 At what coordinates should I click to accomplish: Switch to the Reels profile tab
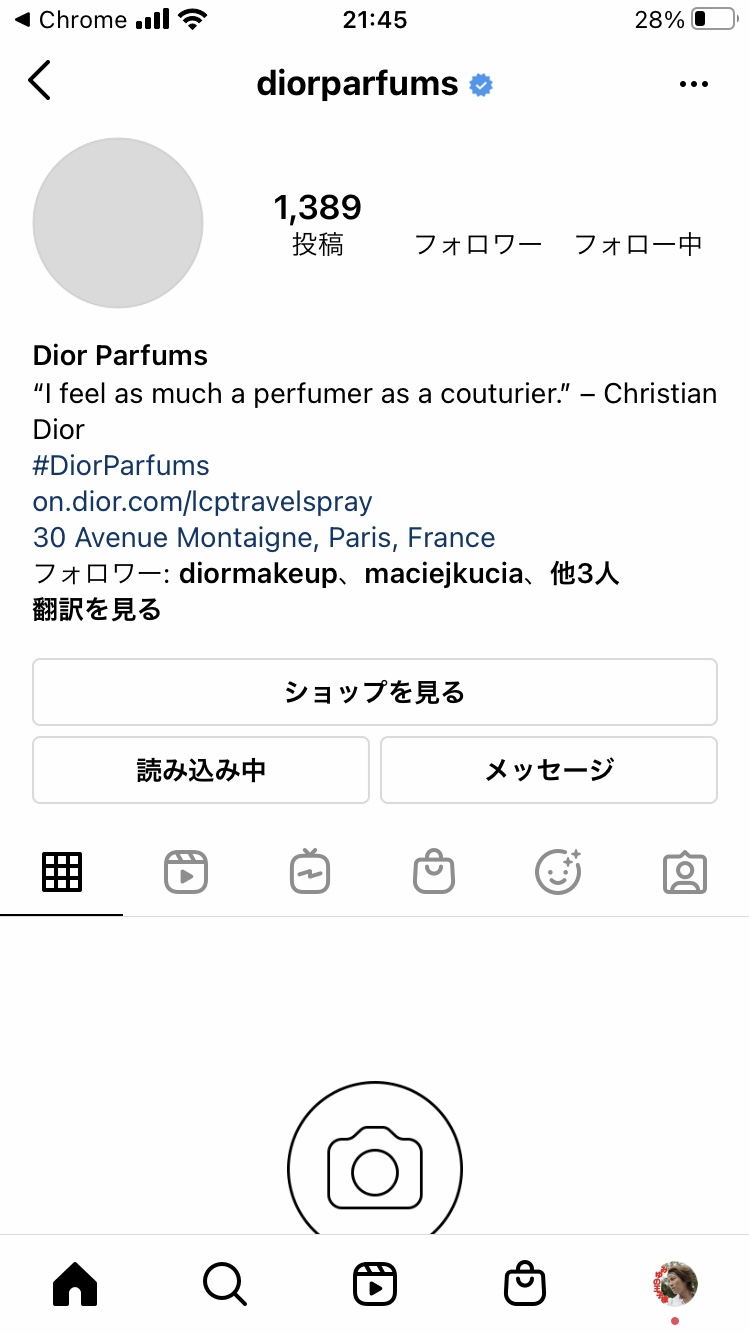[186, 873]
